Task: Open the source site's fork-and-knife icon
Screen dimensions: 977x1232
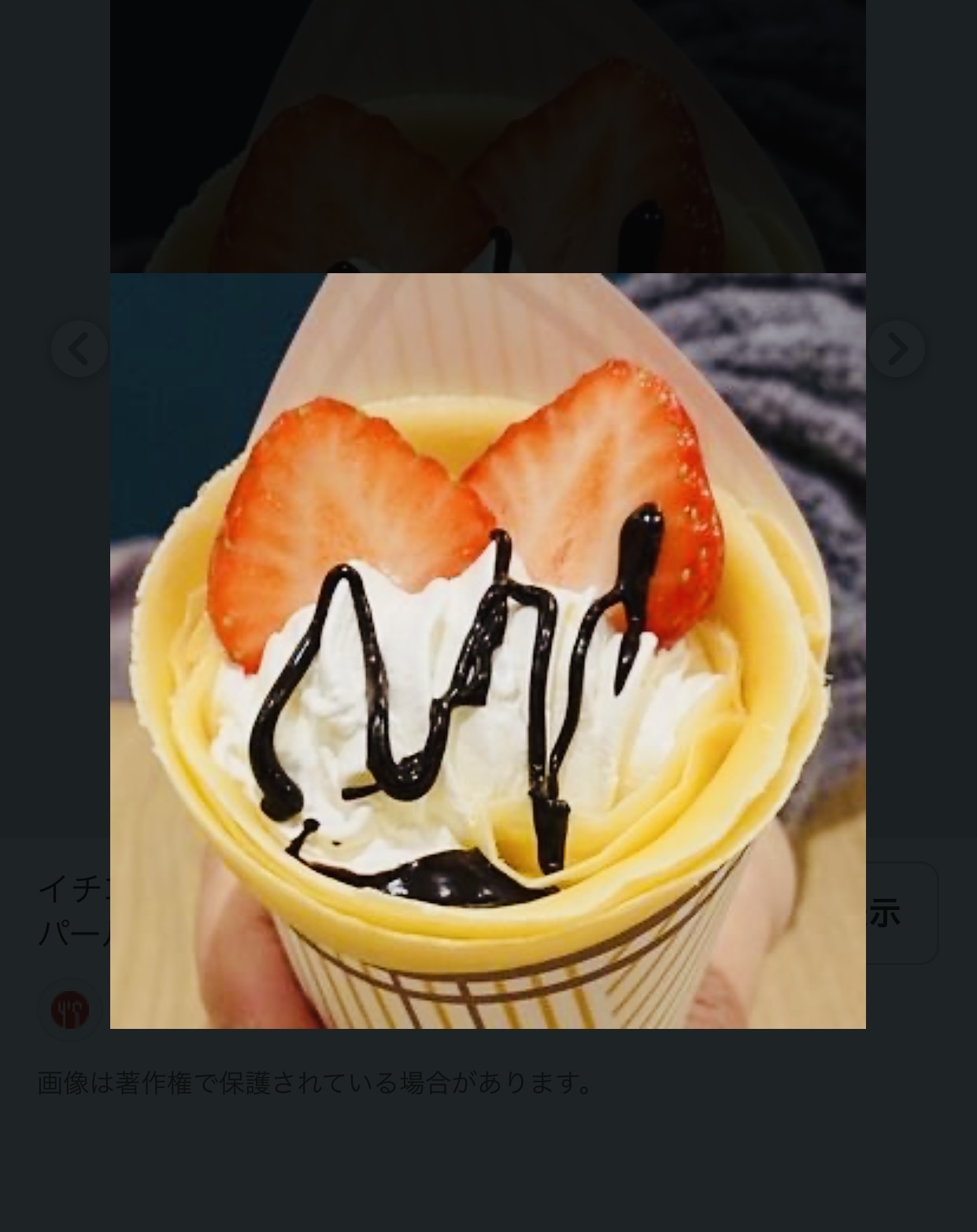Action: (x=70, y=1010)
